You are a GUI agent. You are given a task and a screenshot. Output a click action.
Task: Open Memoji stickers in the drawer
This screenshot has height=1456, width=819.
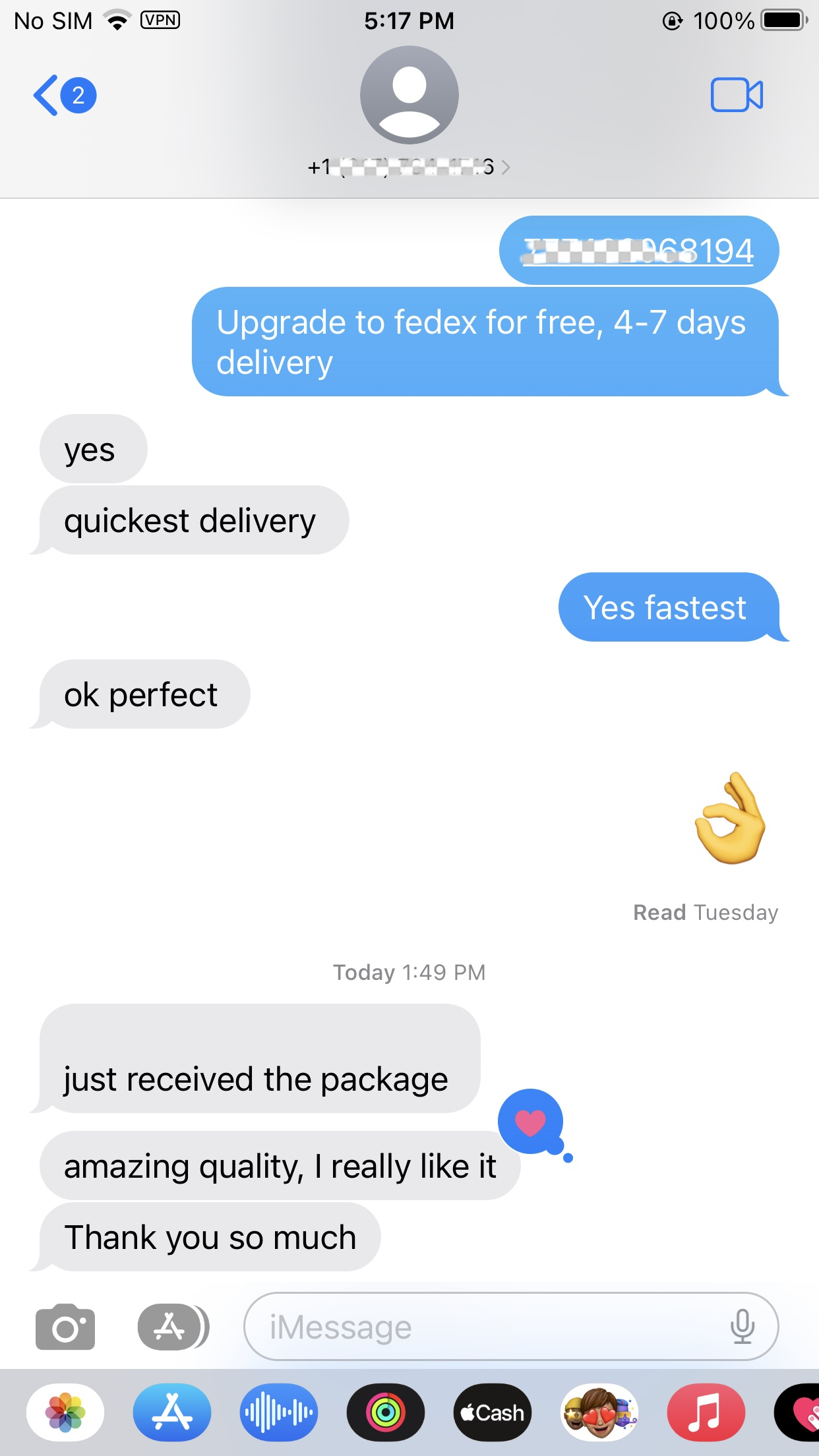pyautogui.click(x=599, y=1412)
